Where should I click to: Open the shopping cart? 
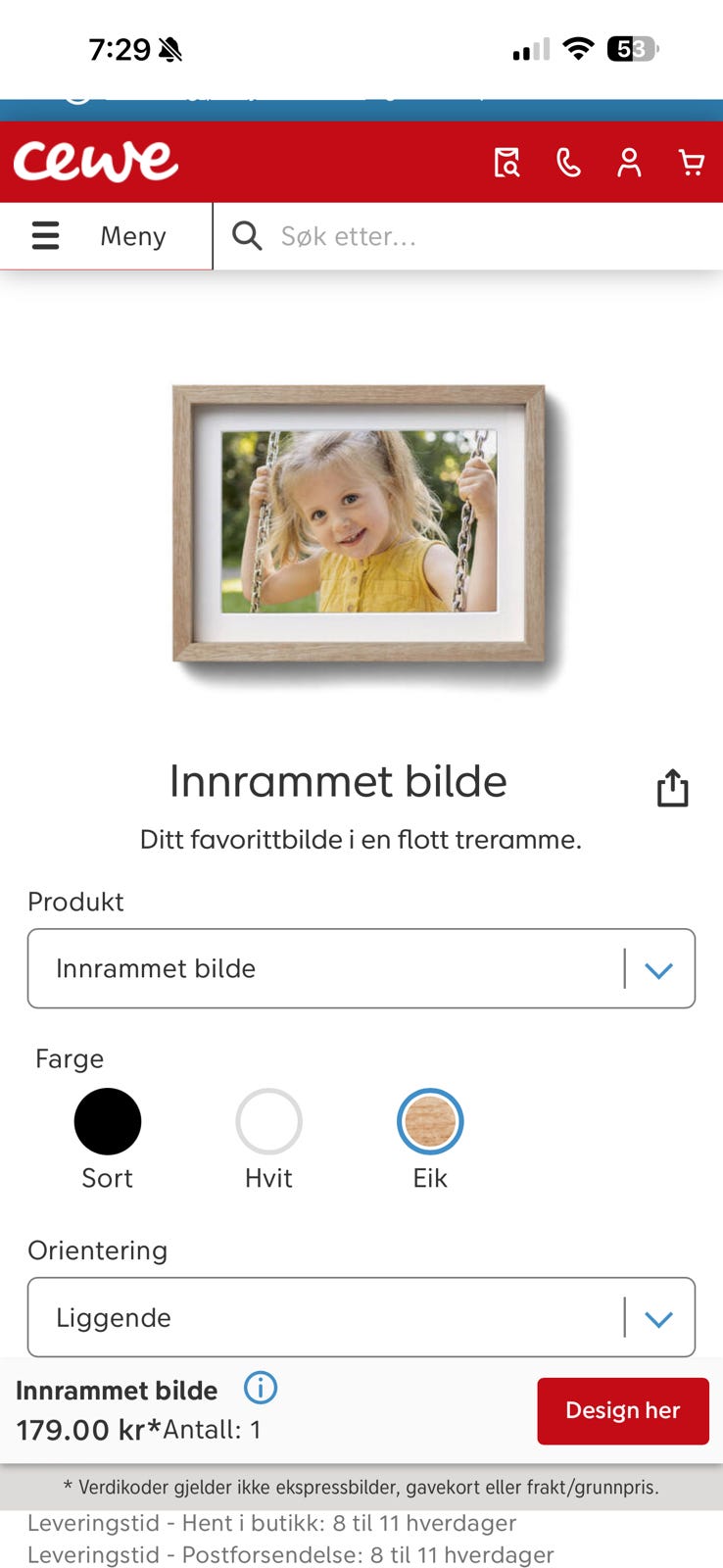[692, 163]
